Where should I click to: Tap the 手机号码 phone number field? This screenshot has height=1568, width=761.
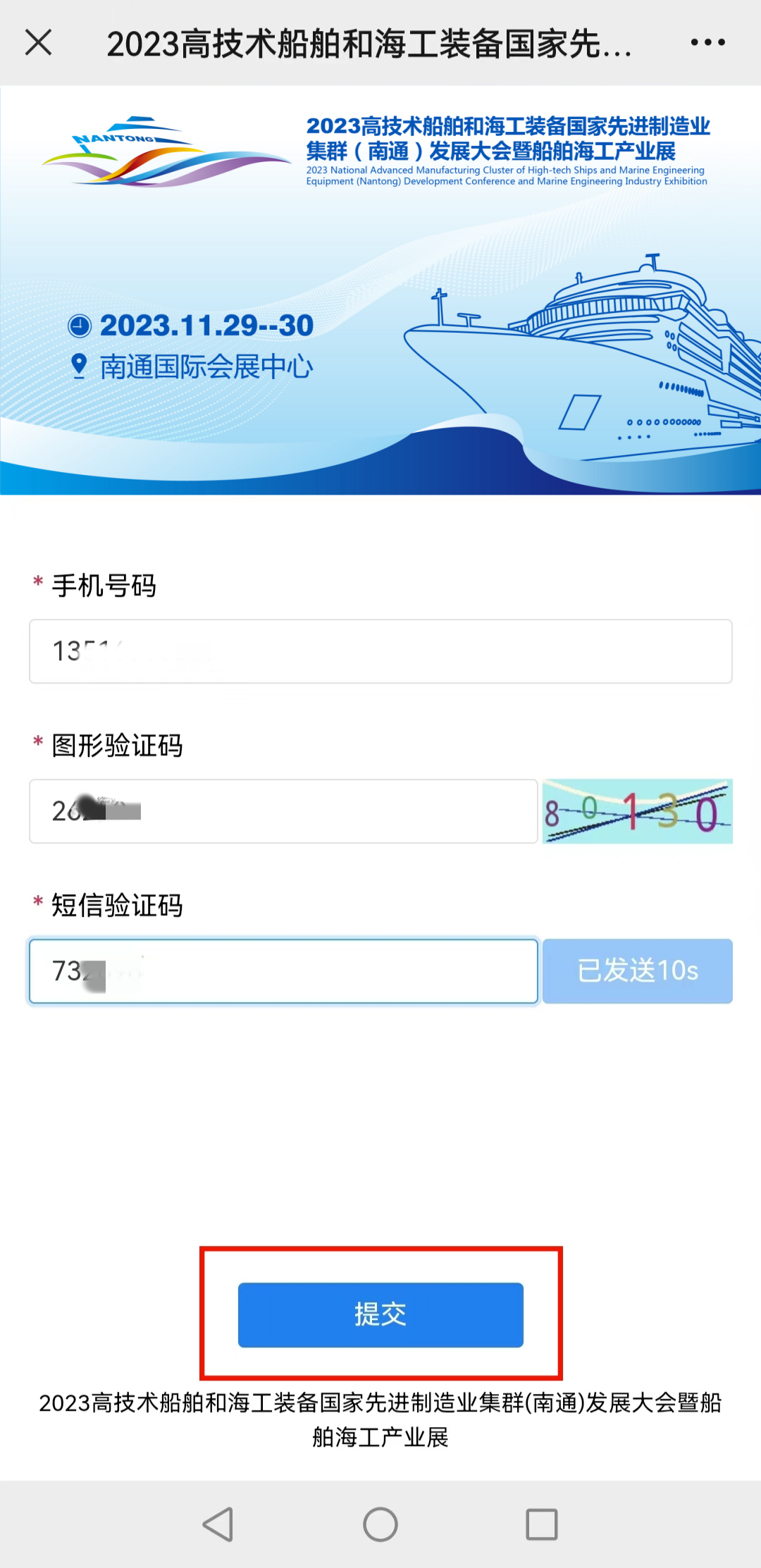[x=380, y=651]
